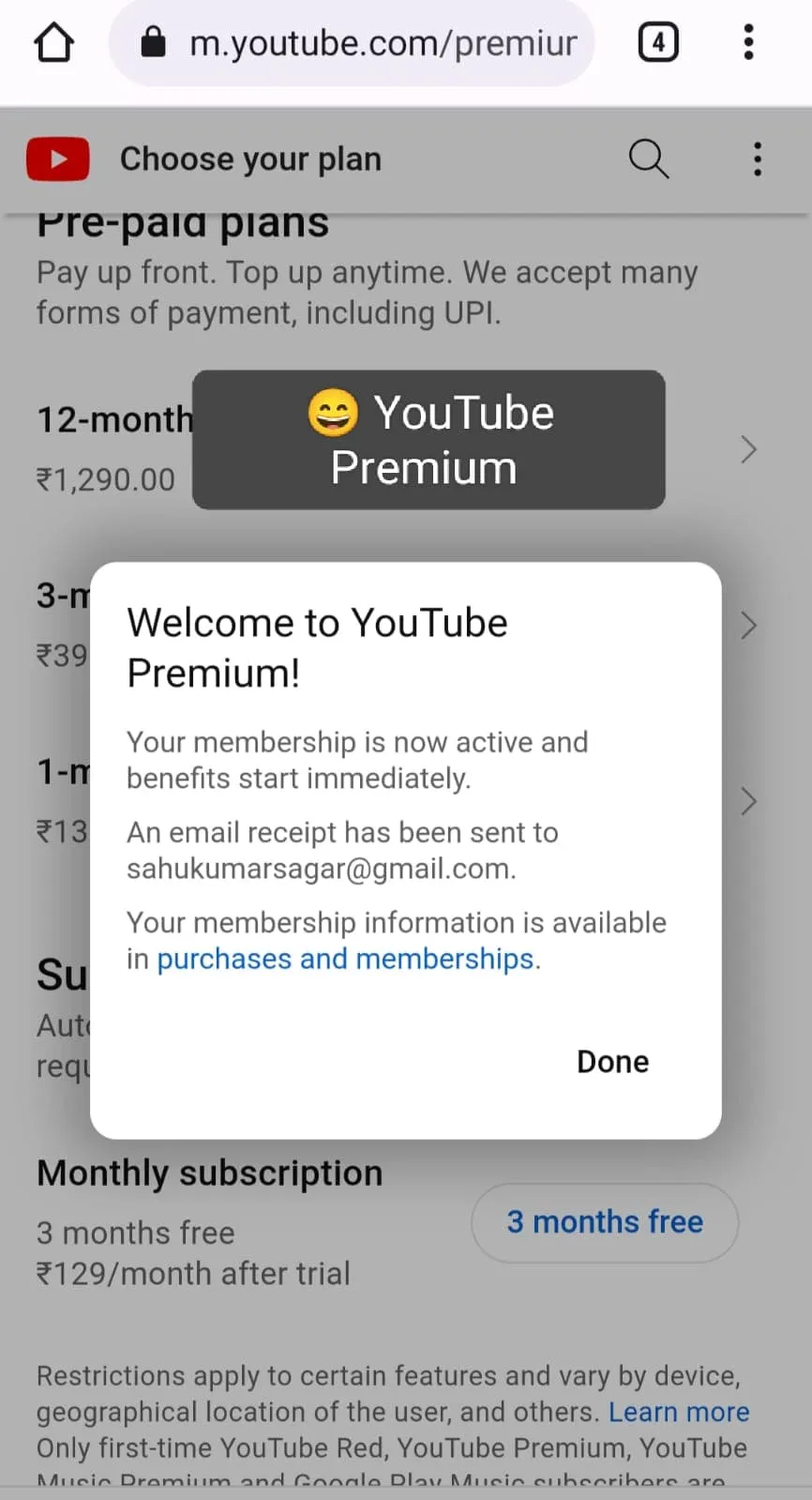
Task: Open the browser tab switcher
Action: pos(658,42)
